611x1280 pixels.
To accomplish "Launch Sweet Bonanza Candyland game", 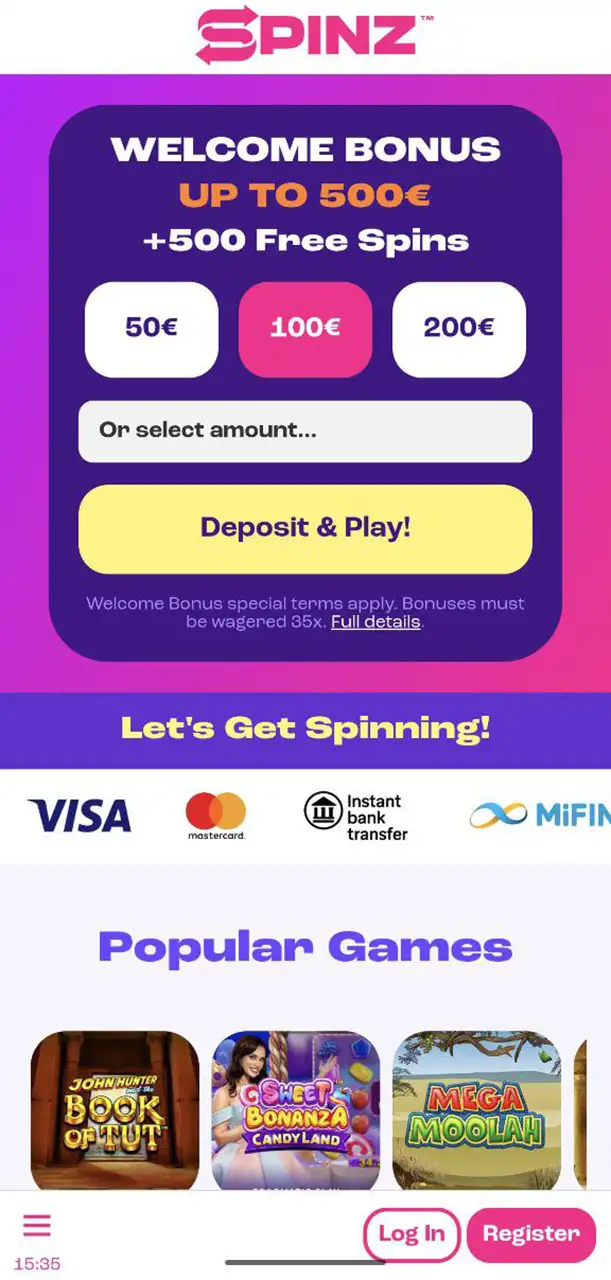I will pos(296,1108).
